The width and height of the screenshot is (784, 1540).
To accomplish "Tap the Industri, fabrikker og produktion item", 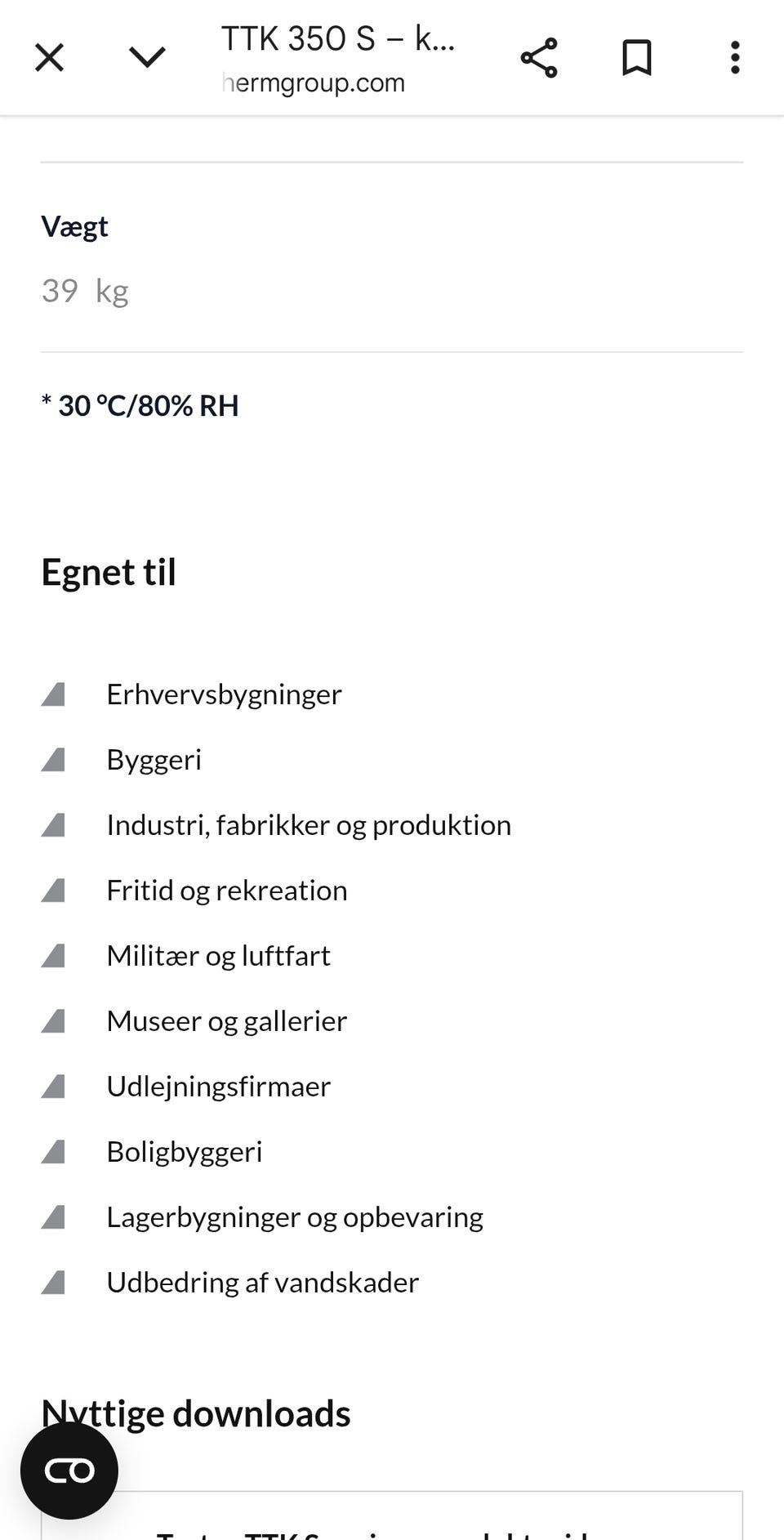I will pos(308,825).
